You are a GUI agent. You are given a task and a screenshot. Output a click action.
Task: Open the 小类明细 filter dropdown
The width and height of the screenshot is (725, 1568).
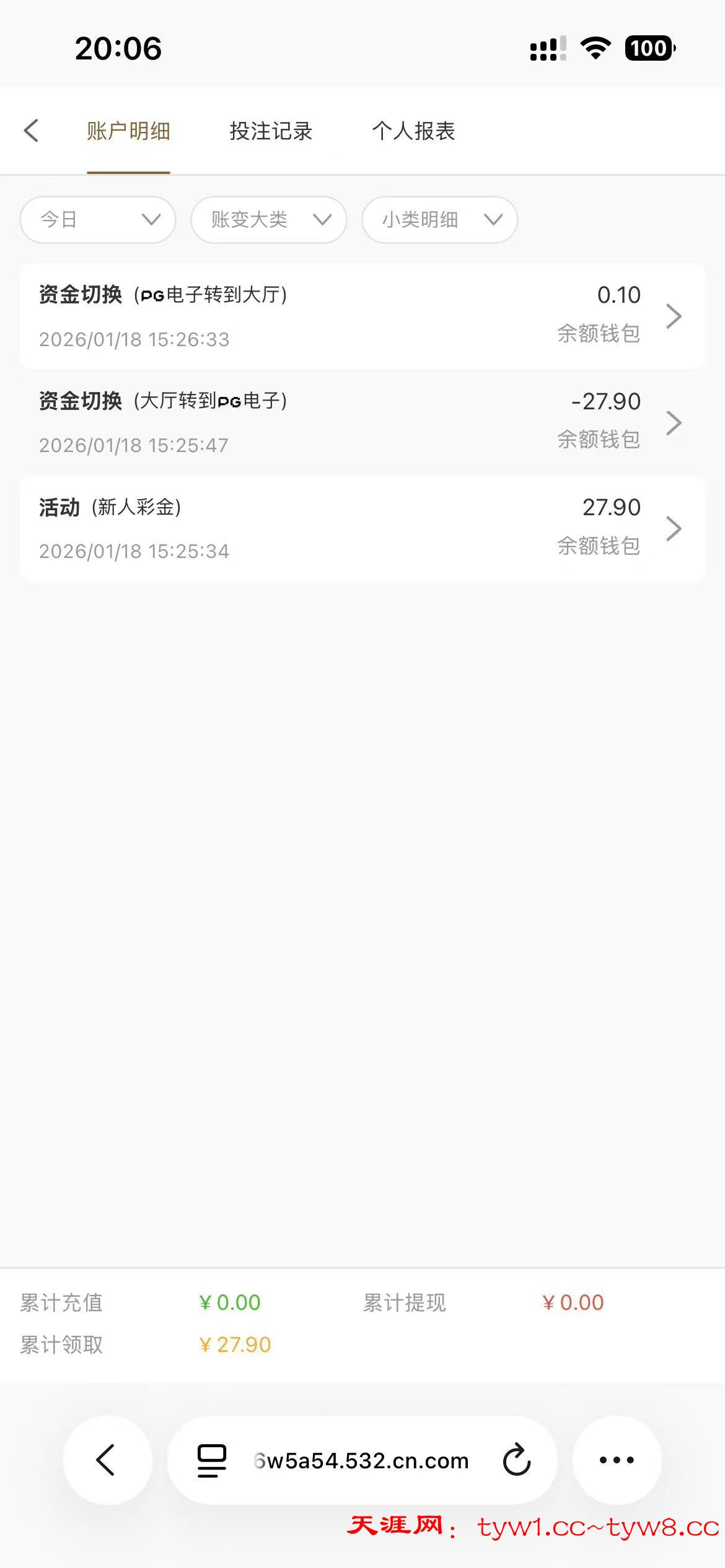[440, 220]
